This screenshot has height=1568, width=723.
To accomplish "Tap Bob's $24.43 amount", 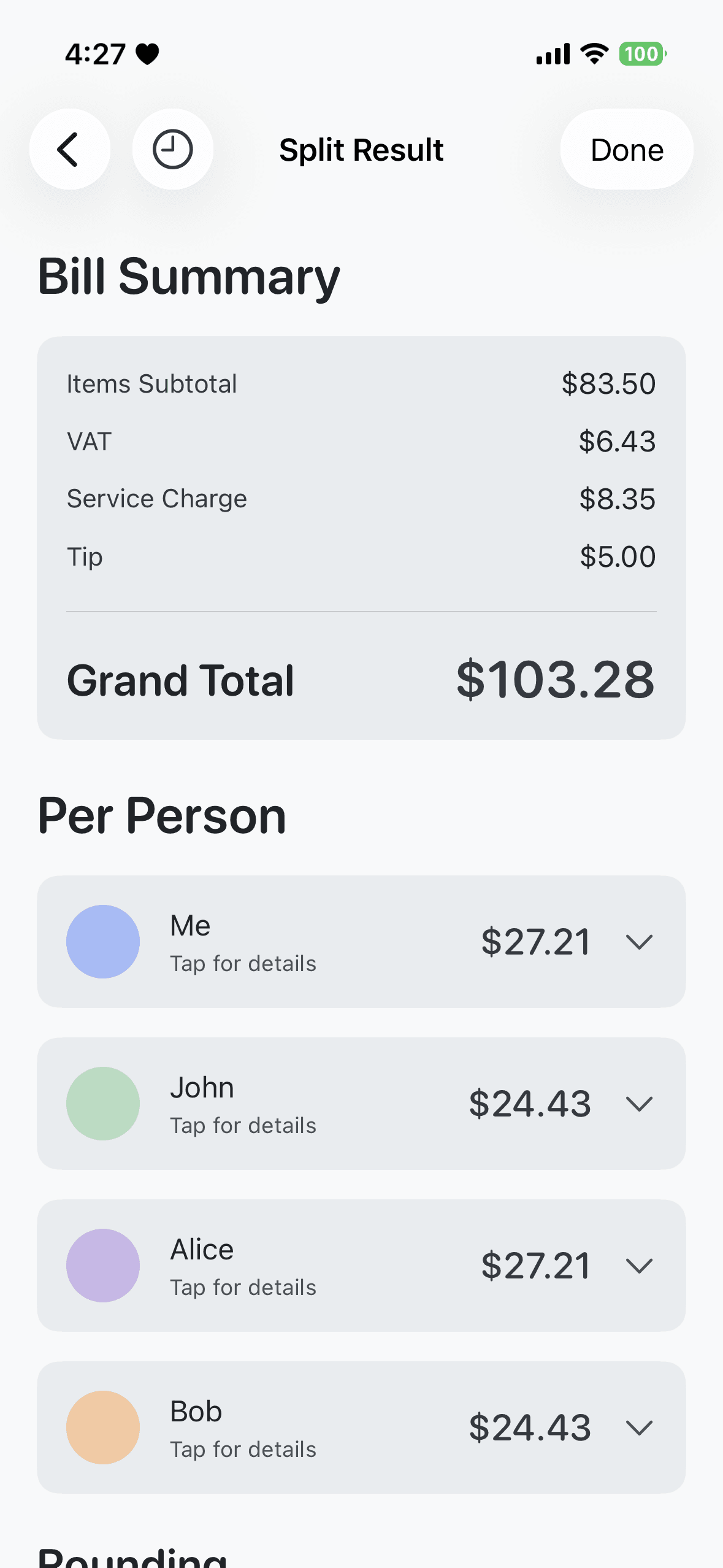I will (530, 1427).
